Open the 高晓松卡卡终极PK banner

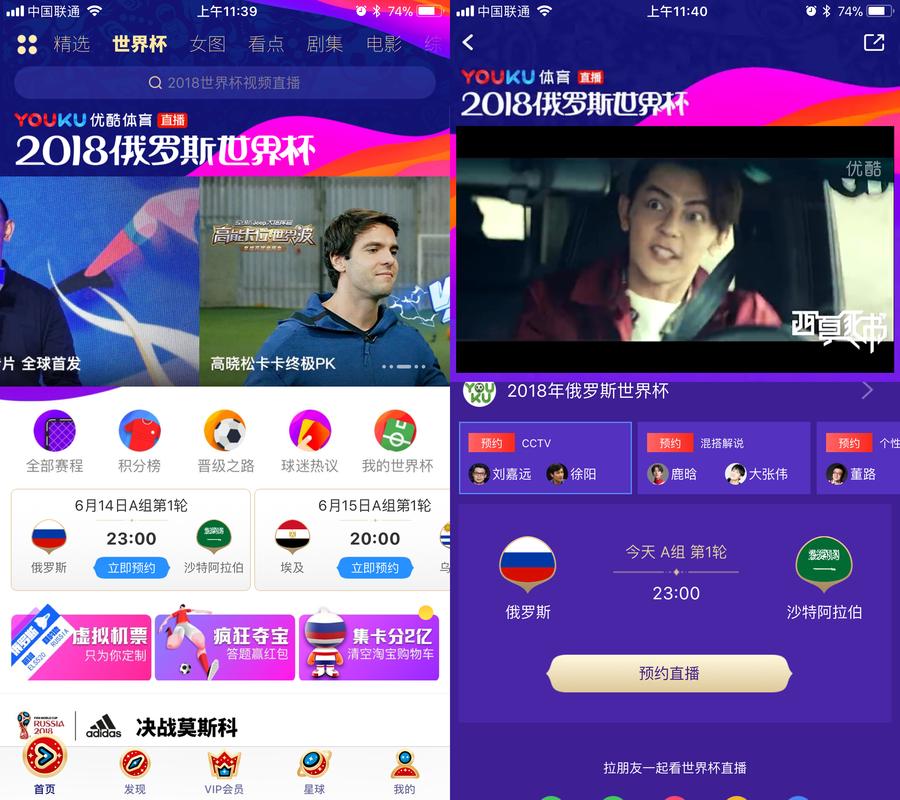tap(325, 280)
